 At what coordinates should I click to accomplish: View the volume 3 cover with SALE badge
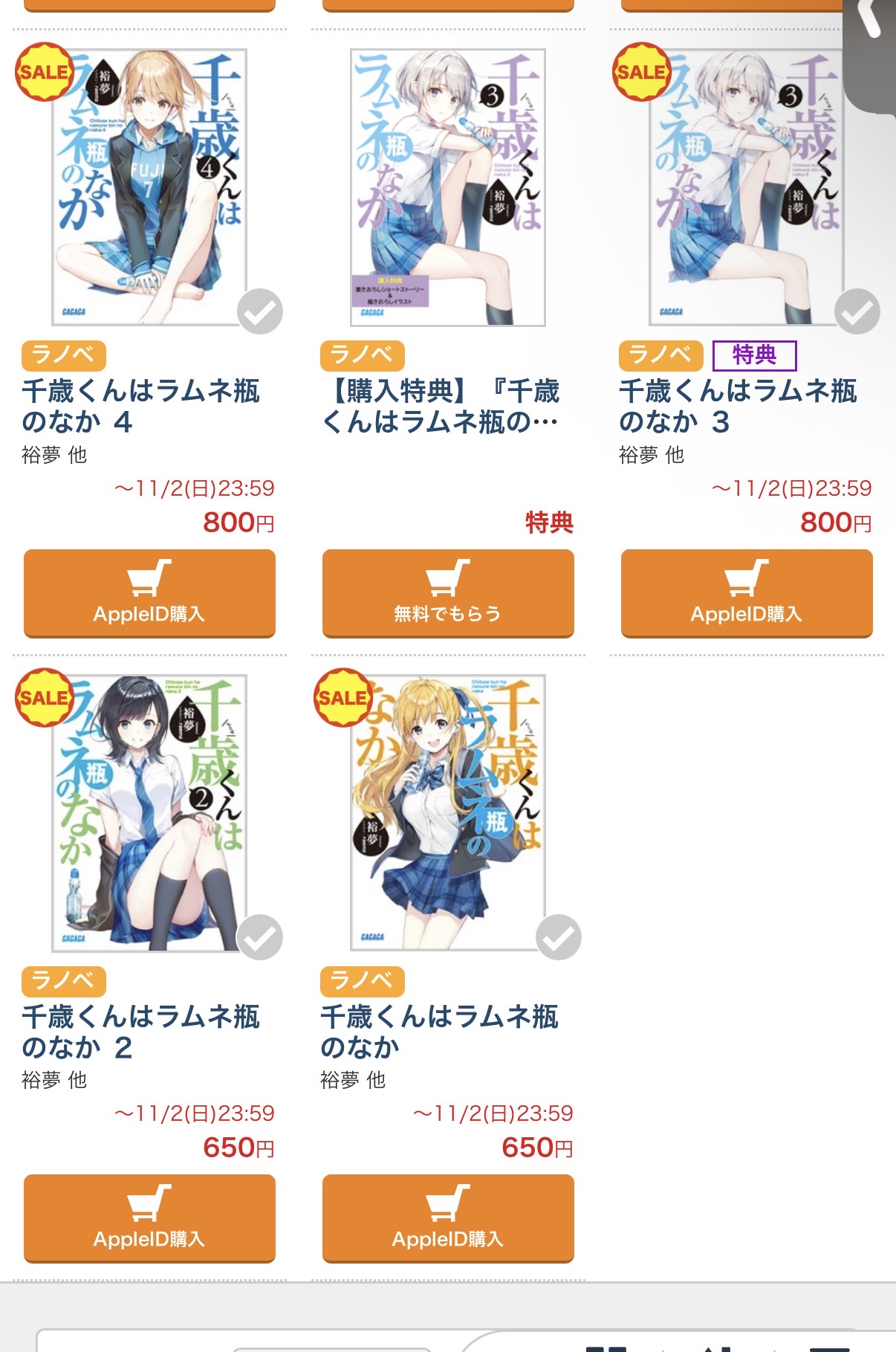pyautogui.click(x=745, y=186)
